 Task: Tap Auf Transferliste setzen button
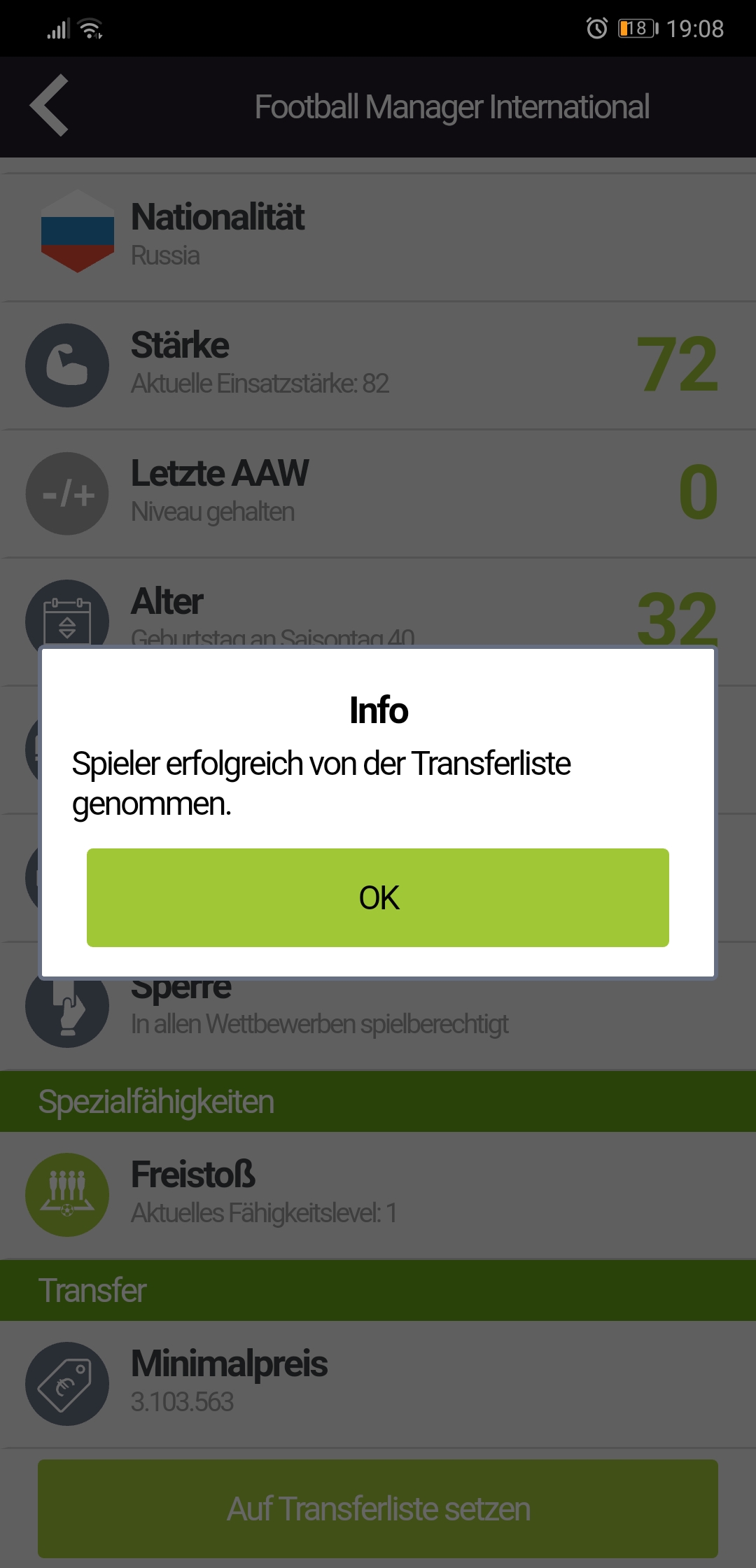378,1508
